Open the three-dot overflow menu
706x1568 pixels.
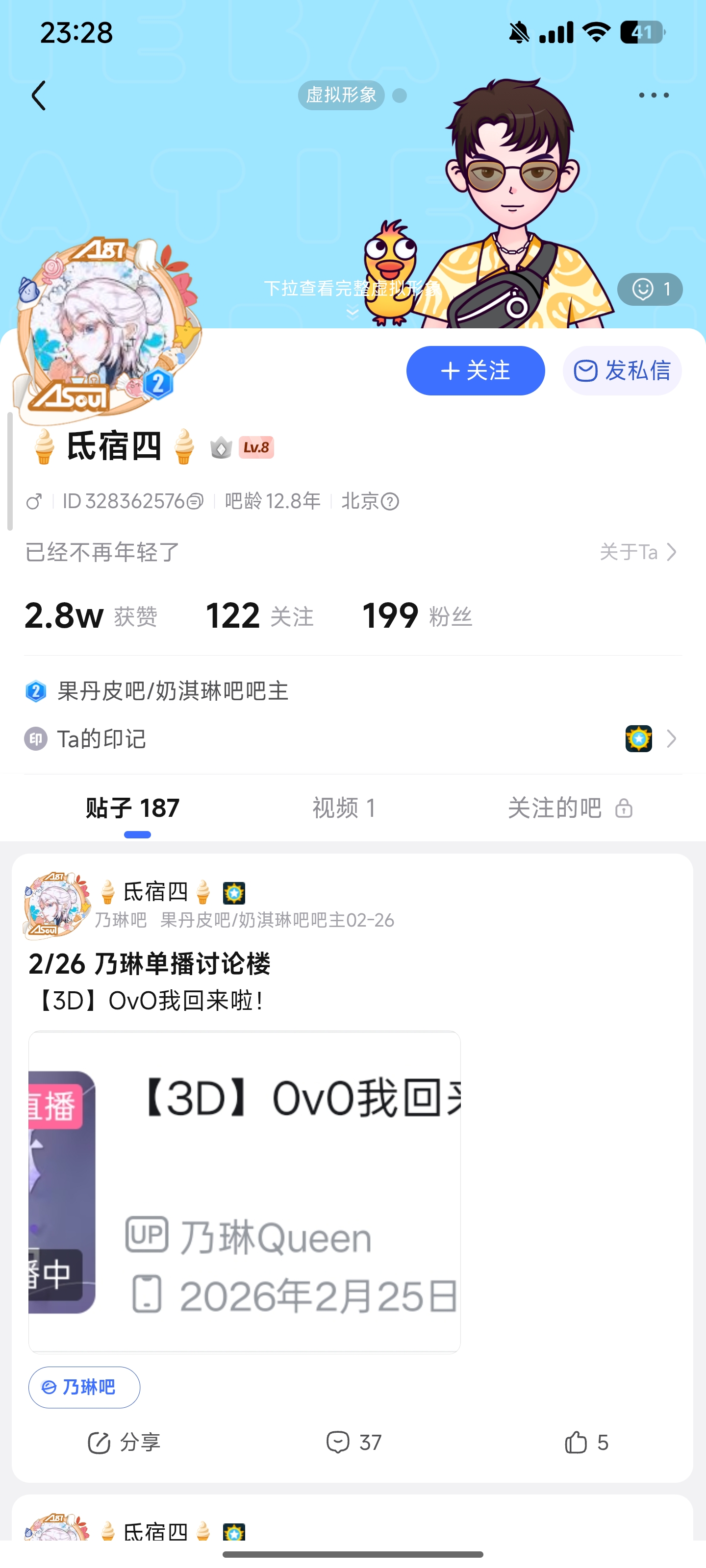click(x=653, y=96)
